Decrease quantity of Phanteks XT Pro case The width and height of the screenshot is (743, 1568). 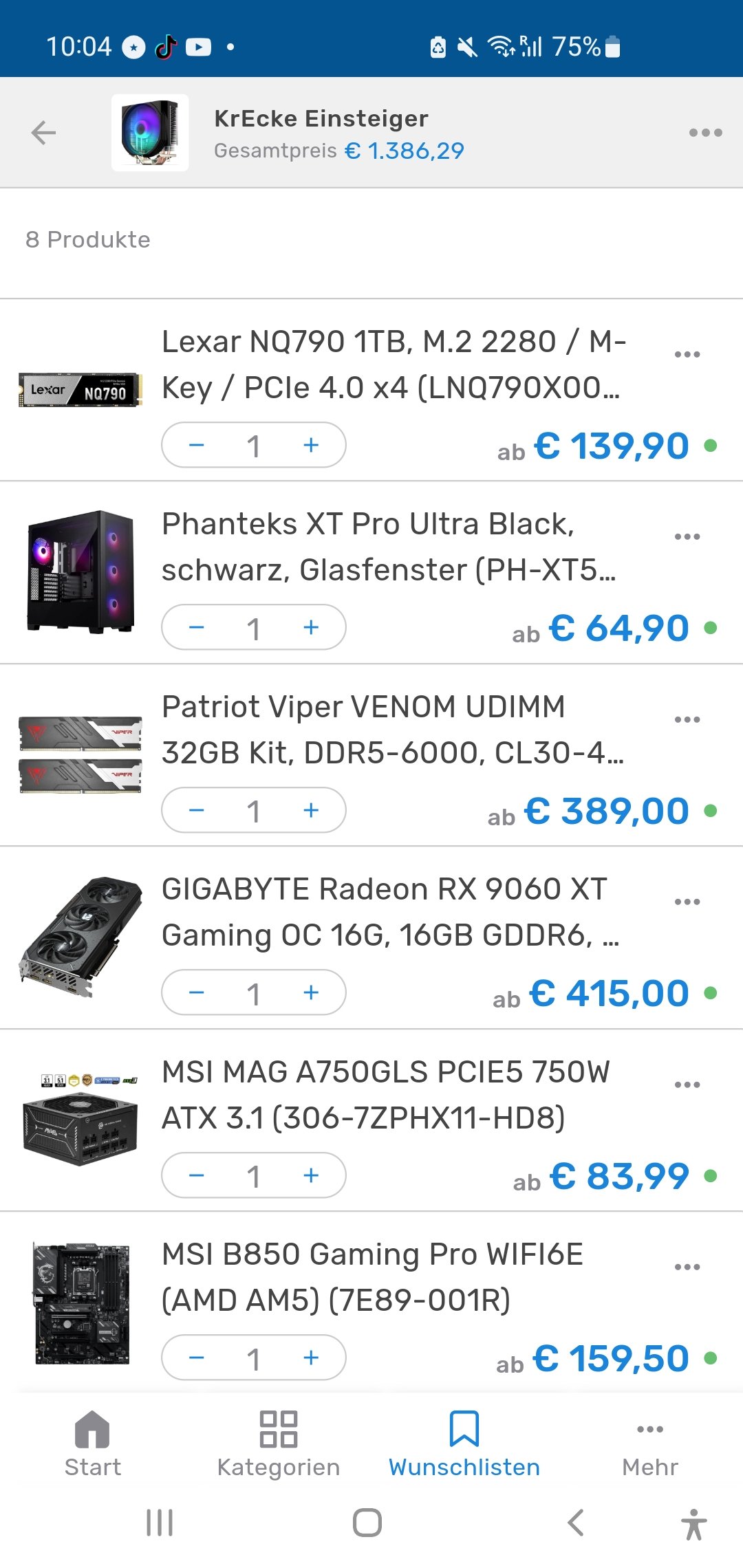(x=197, y=627)
